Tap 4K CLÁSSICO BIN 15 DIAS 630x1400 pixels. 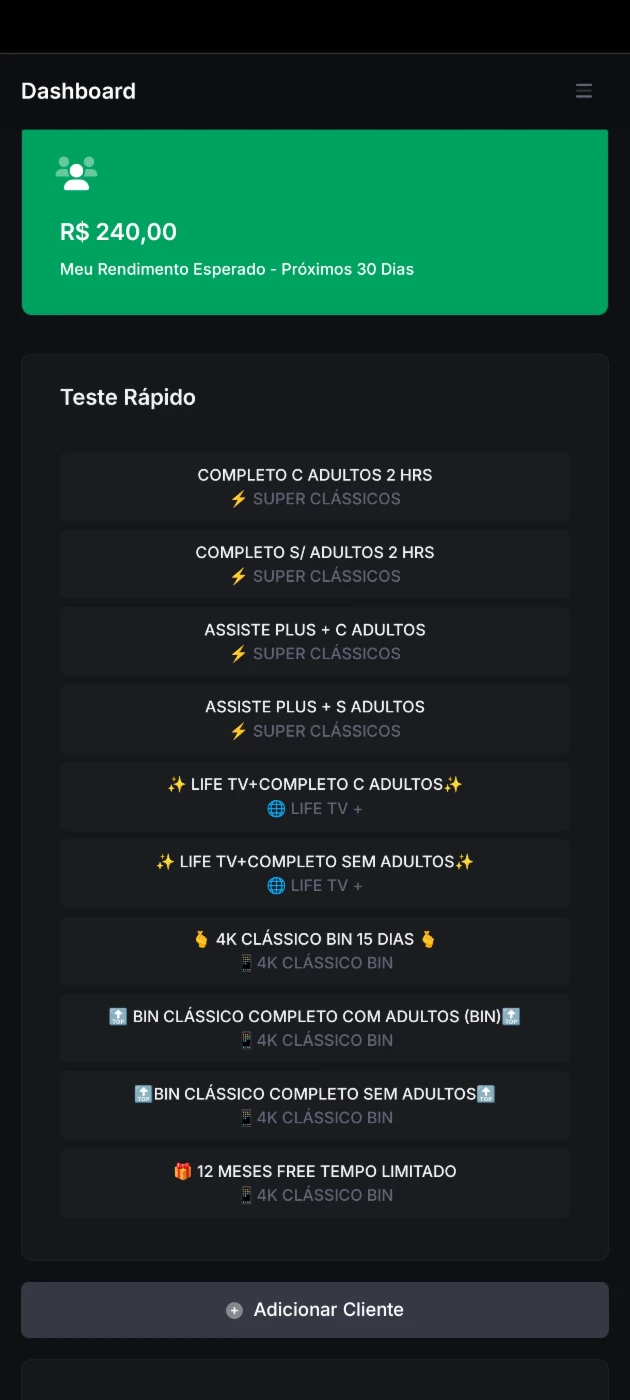[x=315, y=951]
